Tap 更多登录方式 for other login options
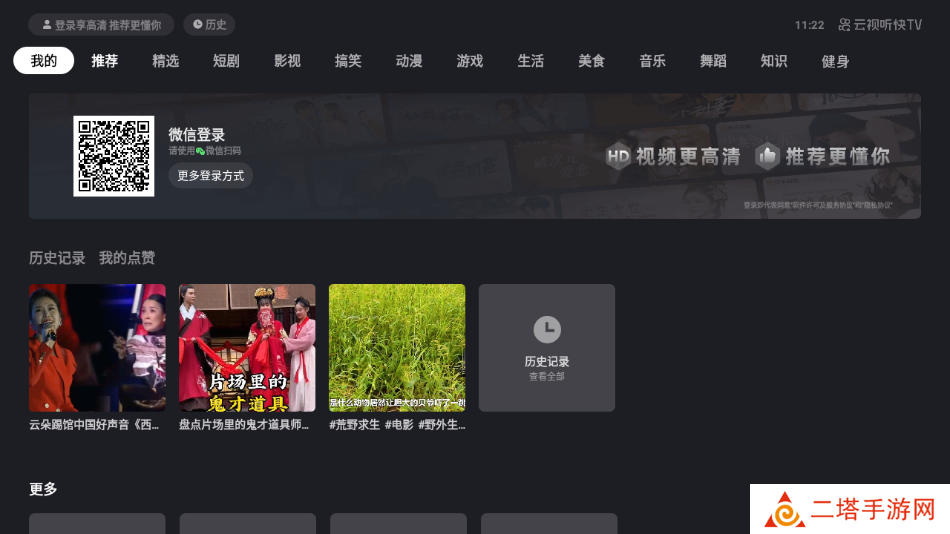 coord(210,176)
